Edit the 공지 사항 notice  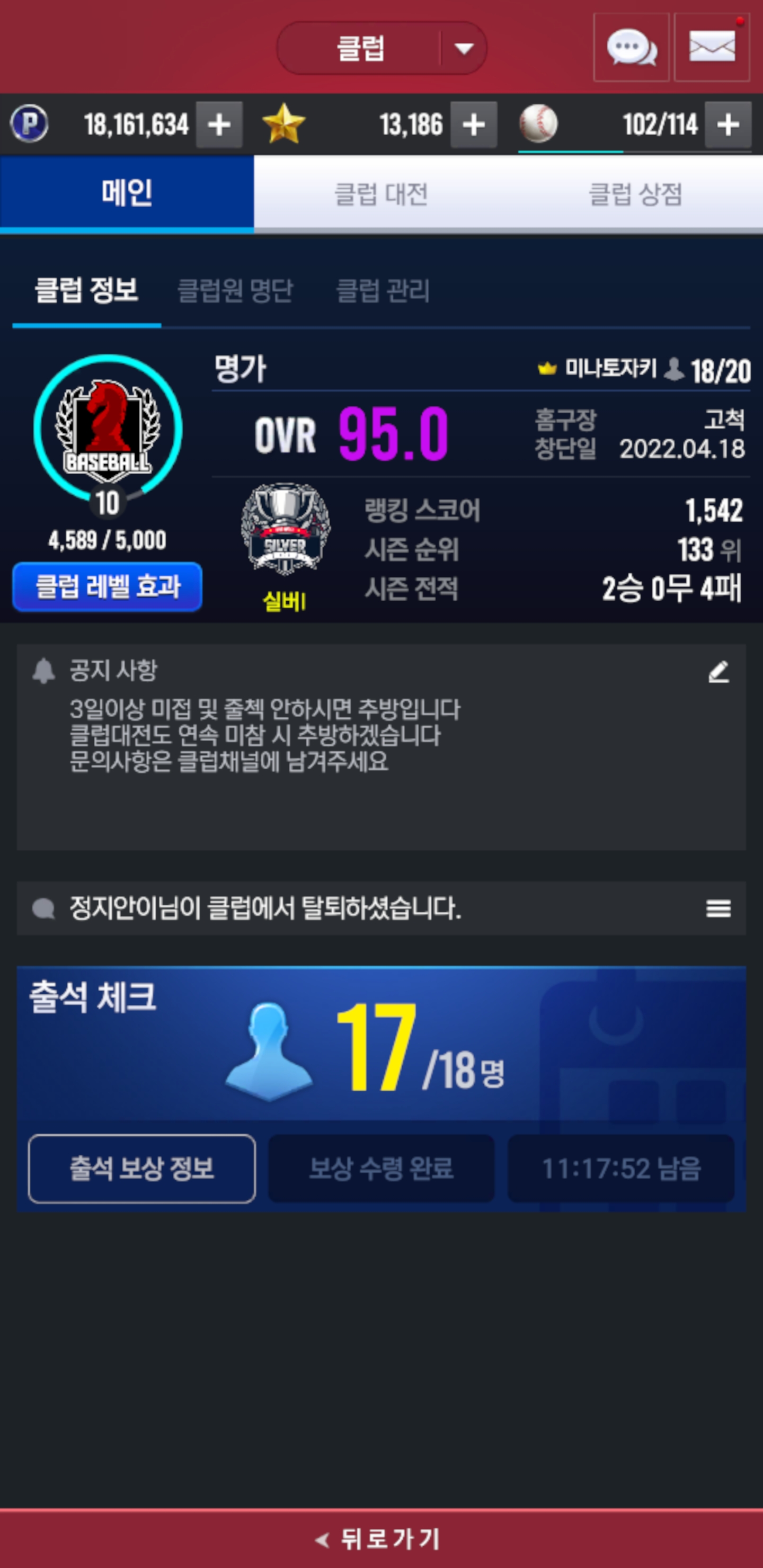tap(718, 672)
